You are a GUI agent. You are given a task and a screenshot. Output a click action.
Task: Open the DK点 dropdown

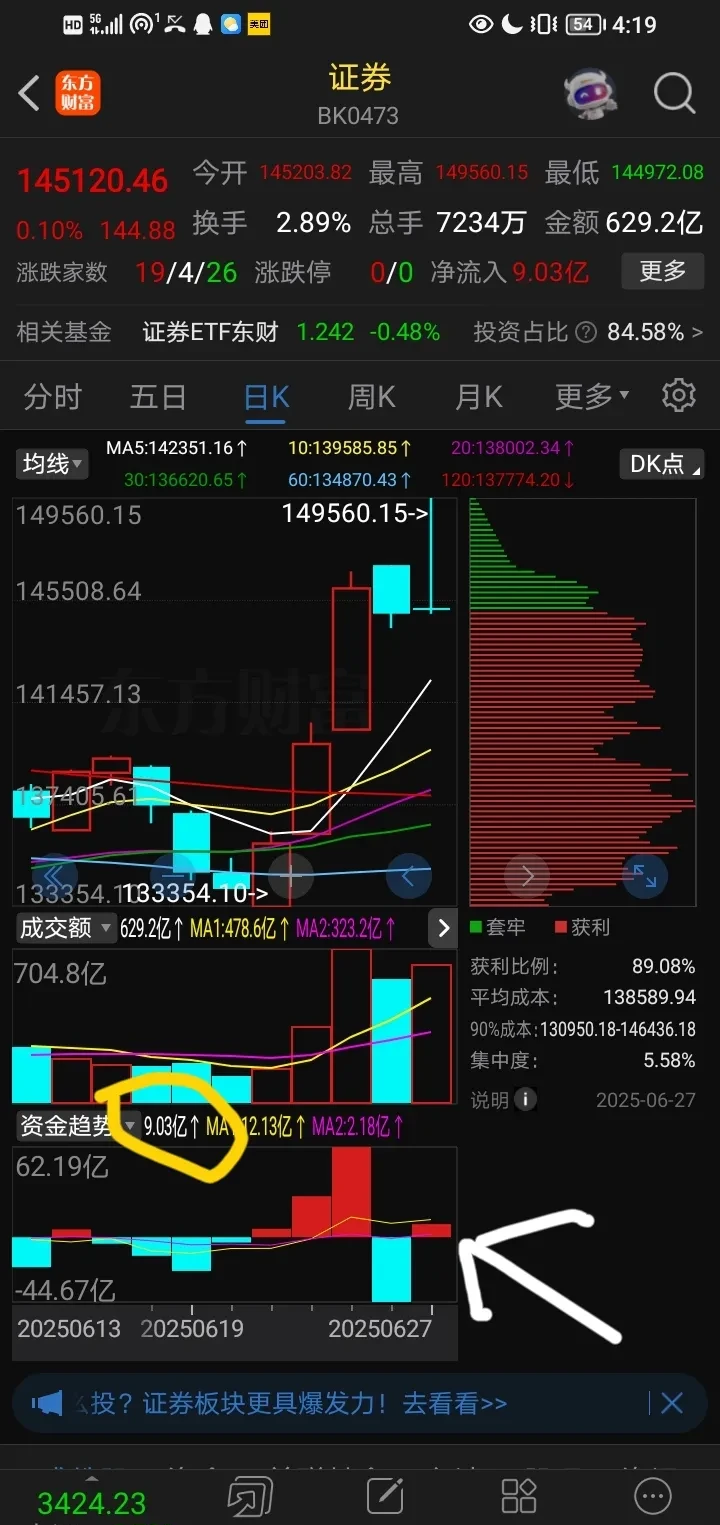click(x=661, y=463)
